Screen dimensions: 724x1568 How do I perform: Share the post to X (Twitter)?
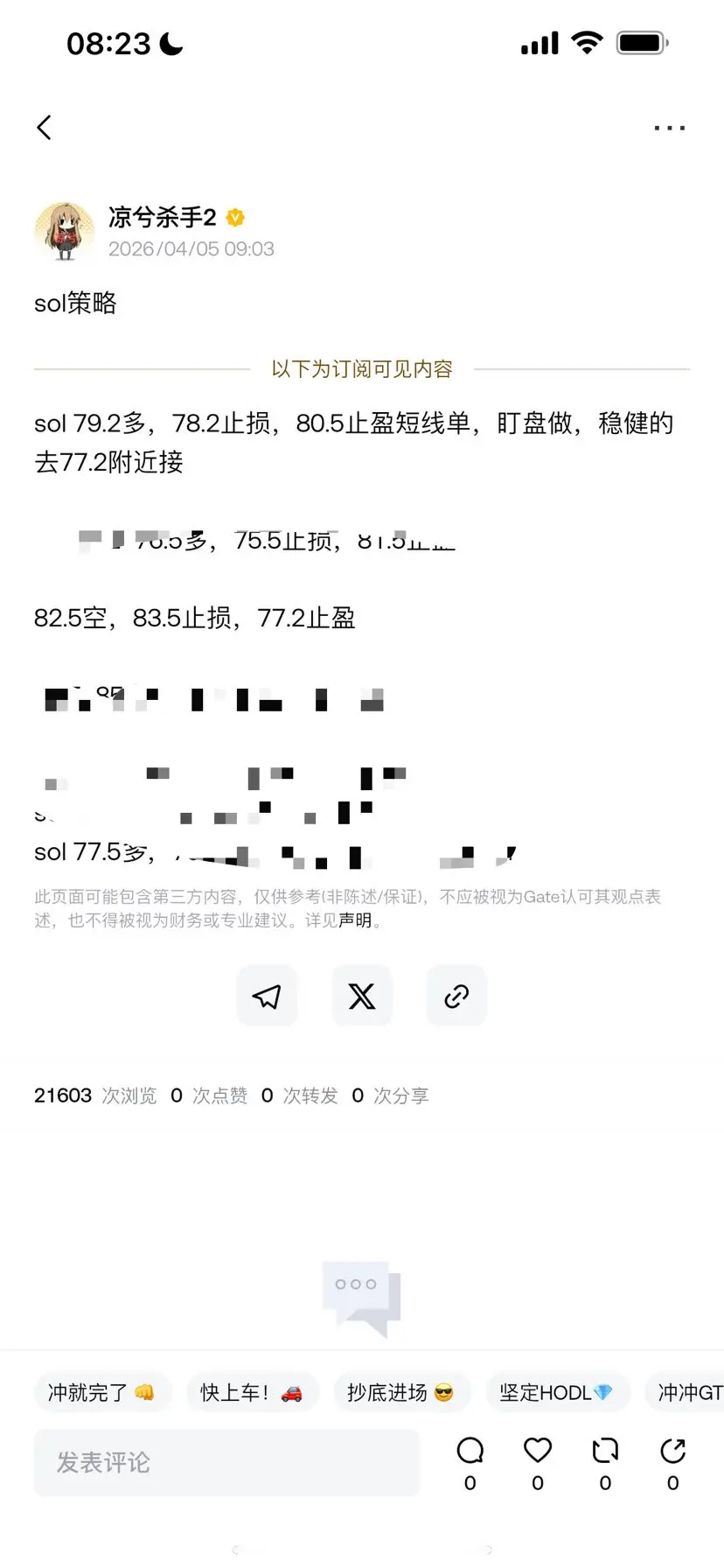tap(361, 996)
